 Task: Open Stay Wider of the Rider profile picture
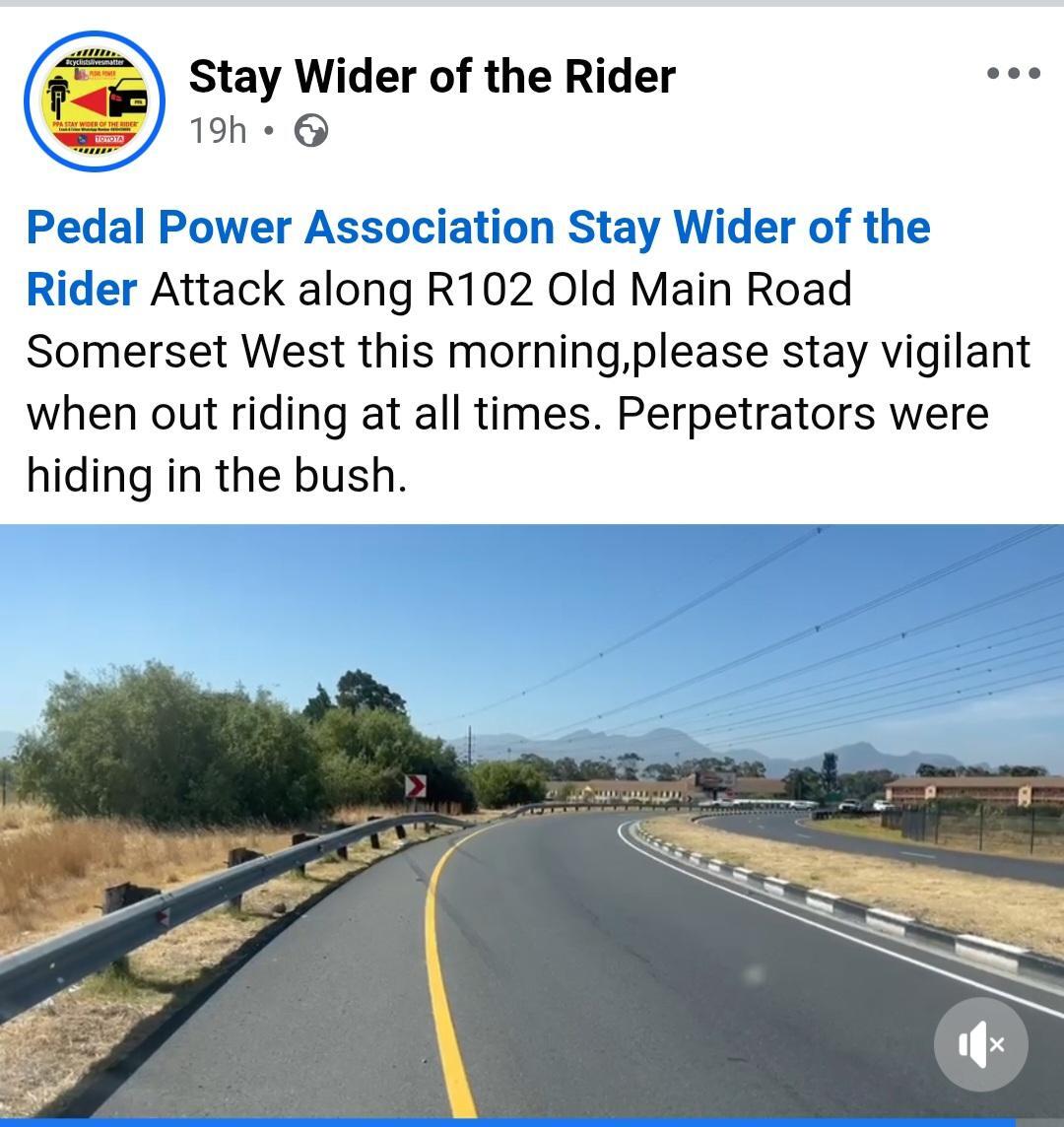(95, 101)
